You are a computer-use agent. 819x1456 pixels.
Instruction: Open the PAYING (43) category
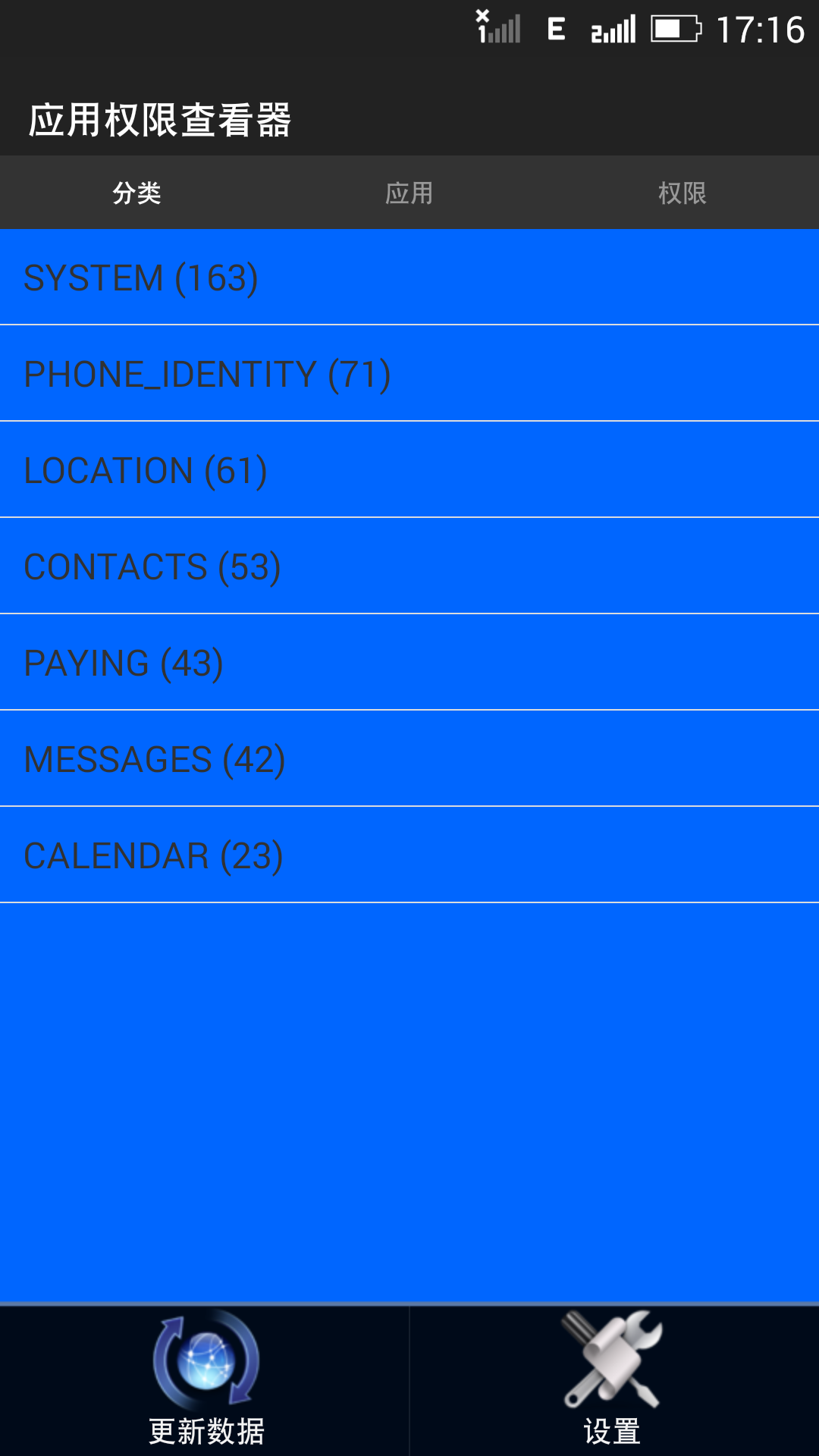pos(409,663)
